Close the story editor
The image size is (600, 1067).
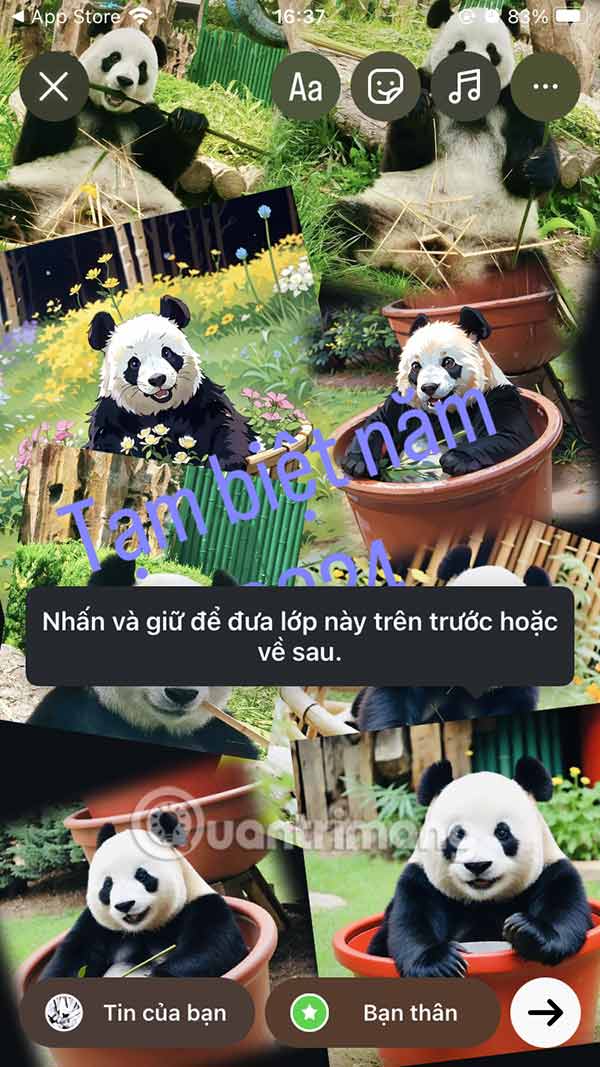[x=53, y=86]
